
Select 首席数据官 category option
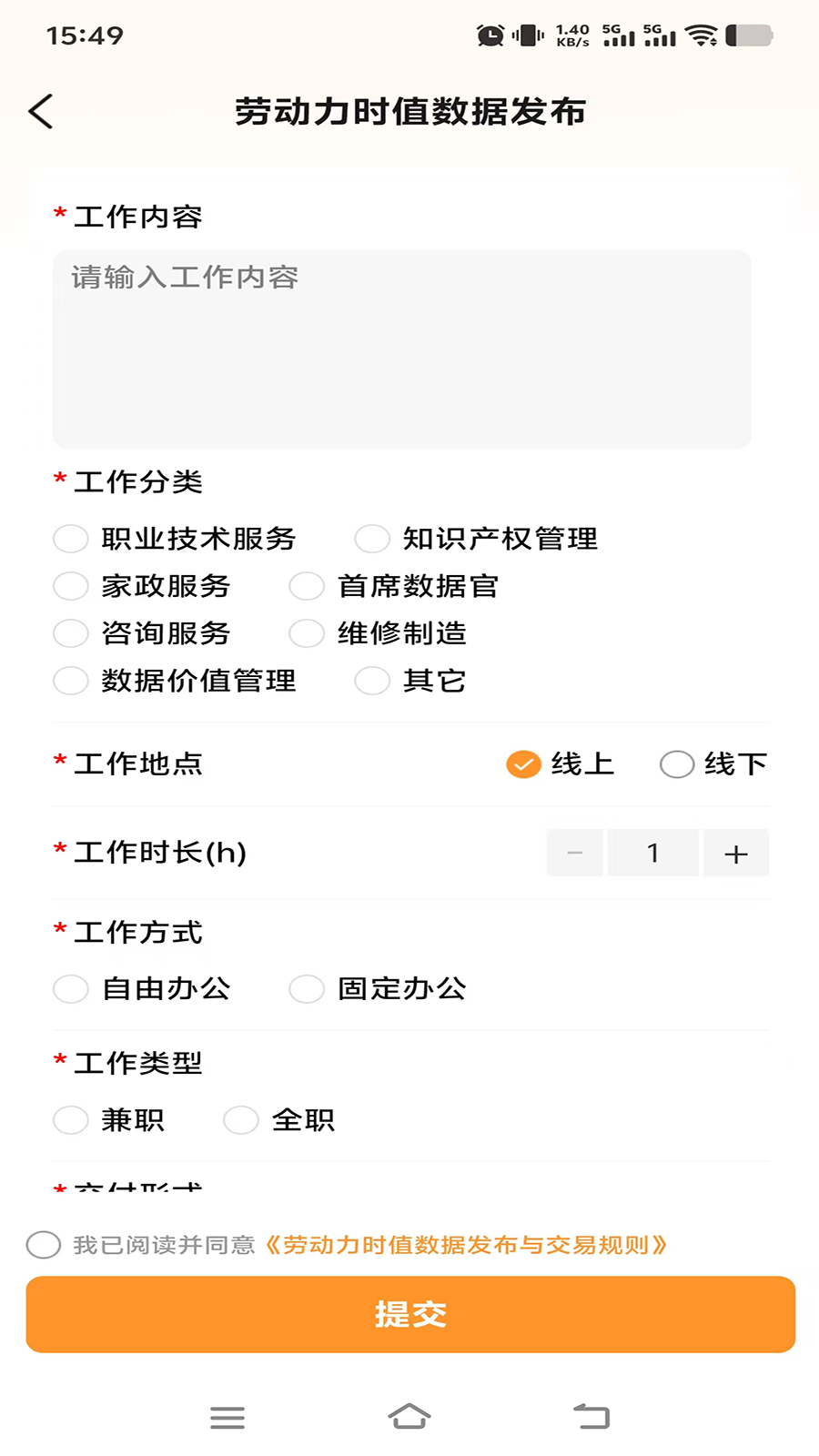[x=307, y=586]
